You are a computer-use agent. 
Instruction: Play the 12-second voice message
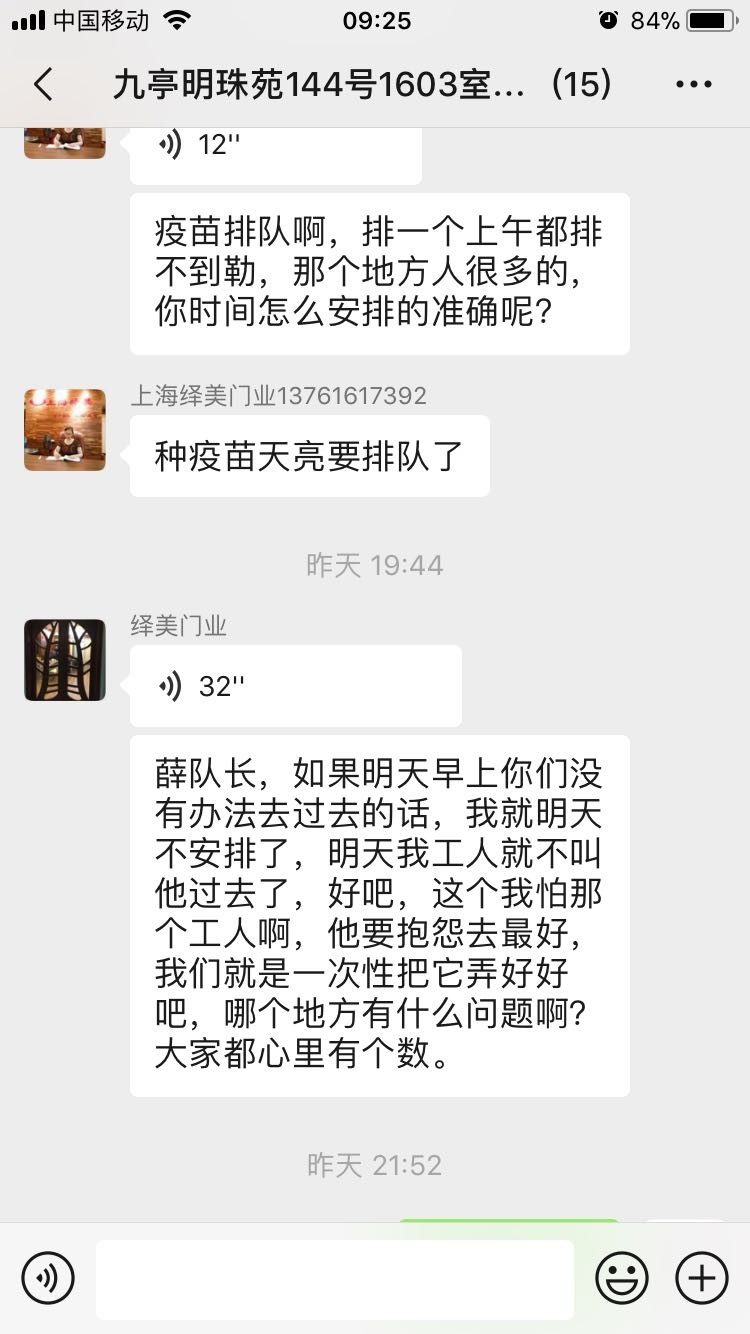275,146
